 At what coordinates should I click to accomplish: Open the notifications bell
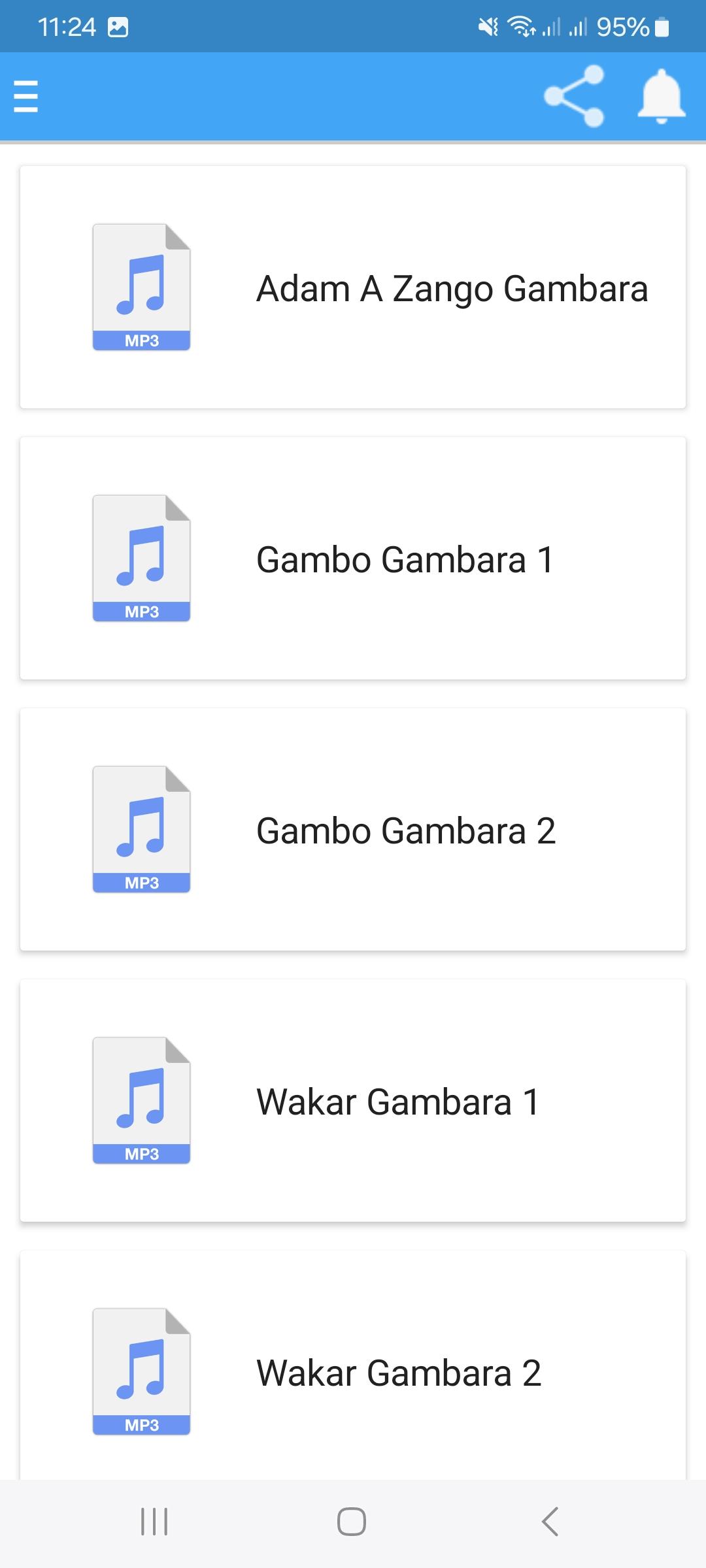(662, 96)
